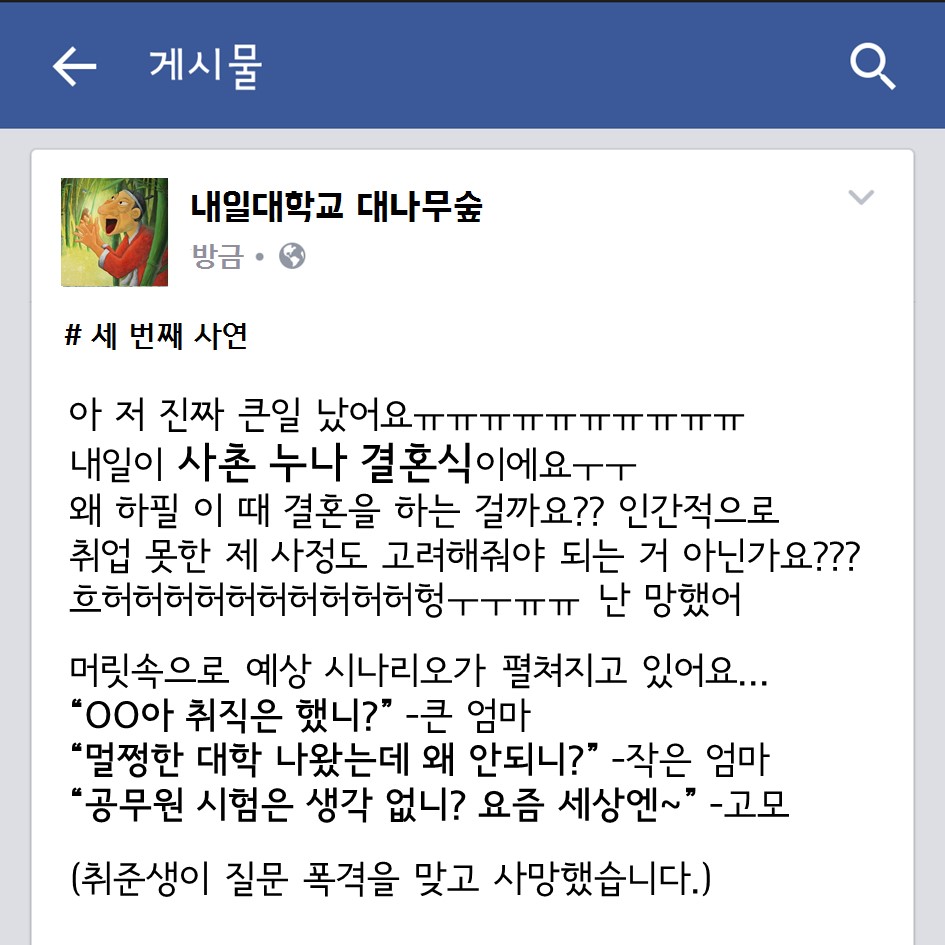Open search with the magnifier icon
Screen dimensions: 945x945
click(872, 67)
